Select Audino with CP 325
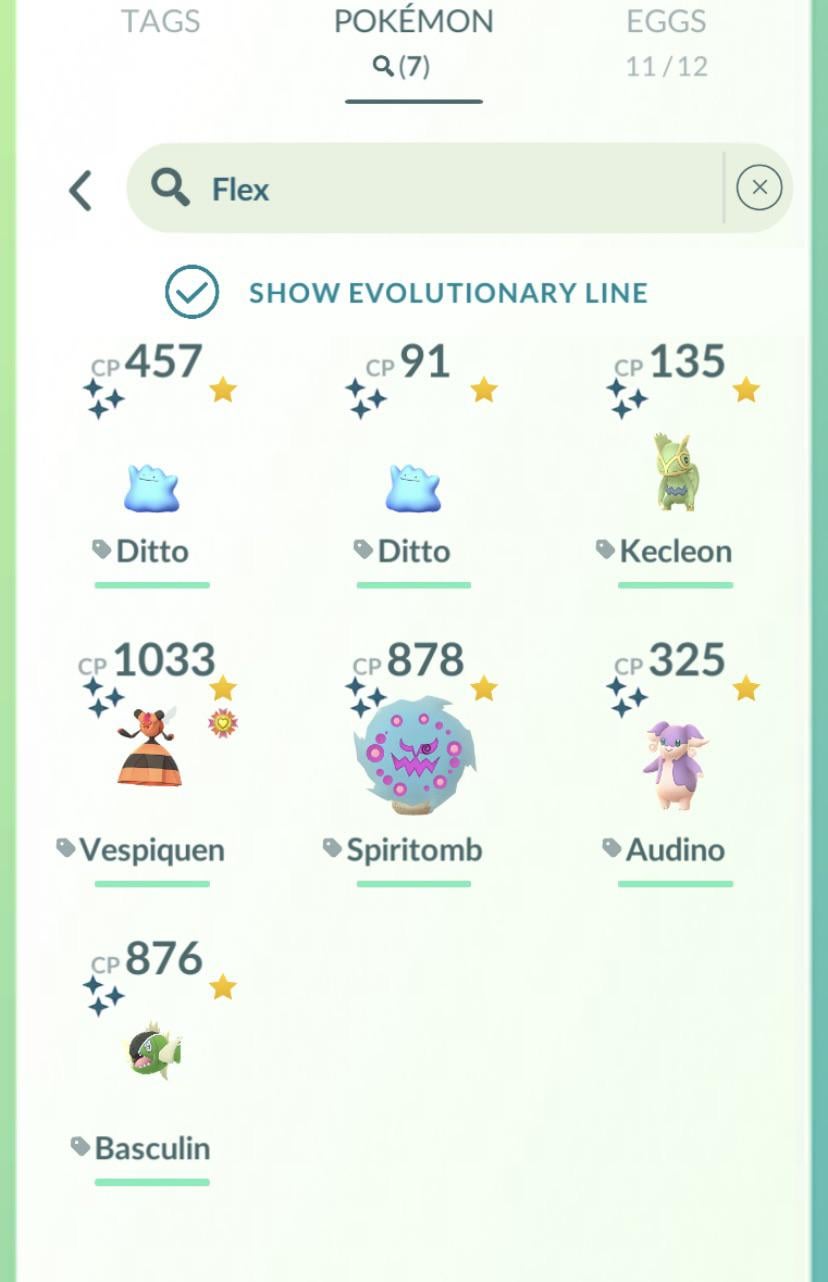828x1282 pixels. pyautogui.click(x=675, y=765)
